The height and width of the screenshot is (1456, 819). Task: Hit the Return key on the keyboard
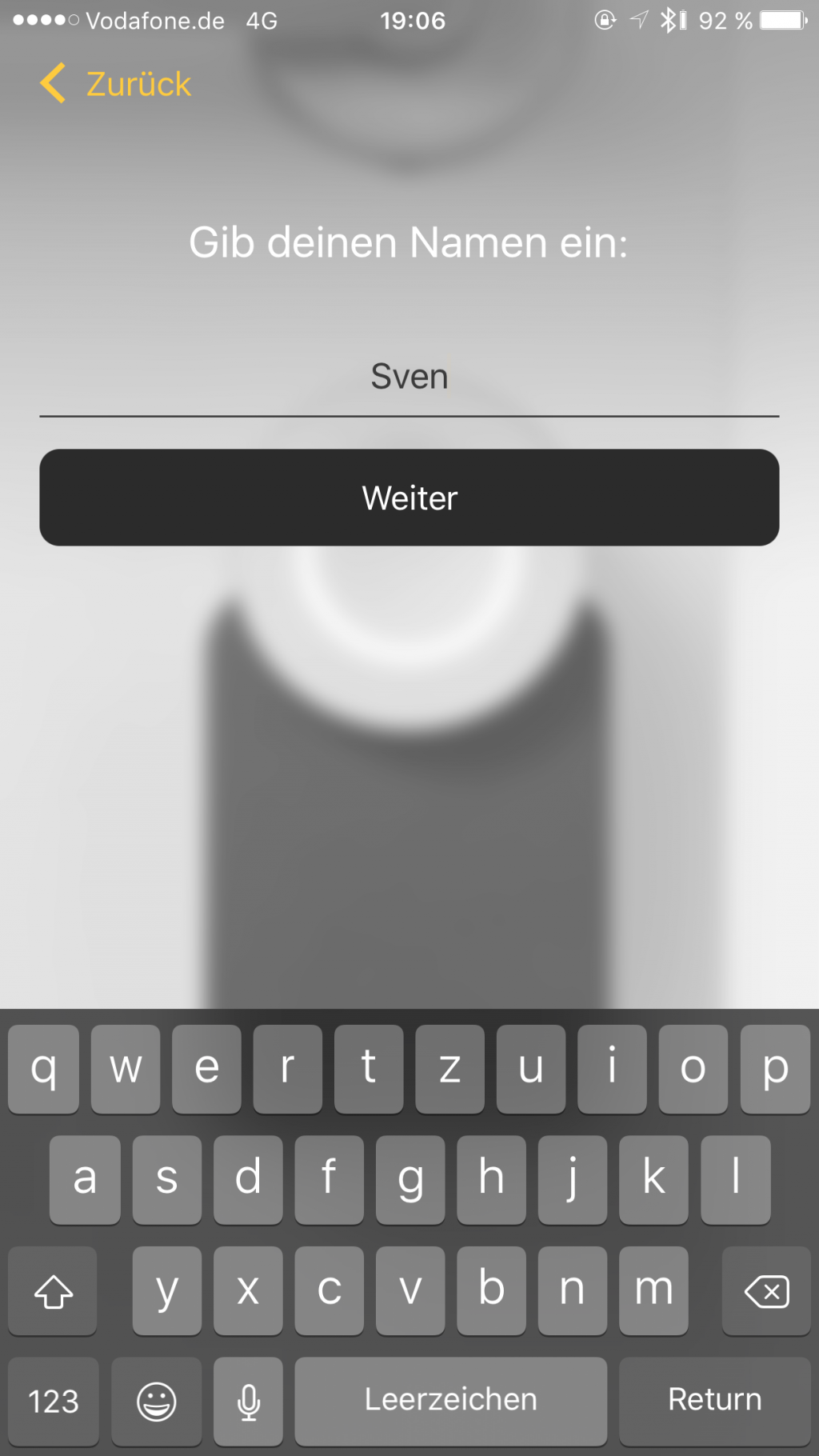pos(714,1400)
